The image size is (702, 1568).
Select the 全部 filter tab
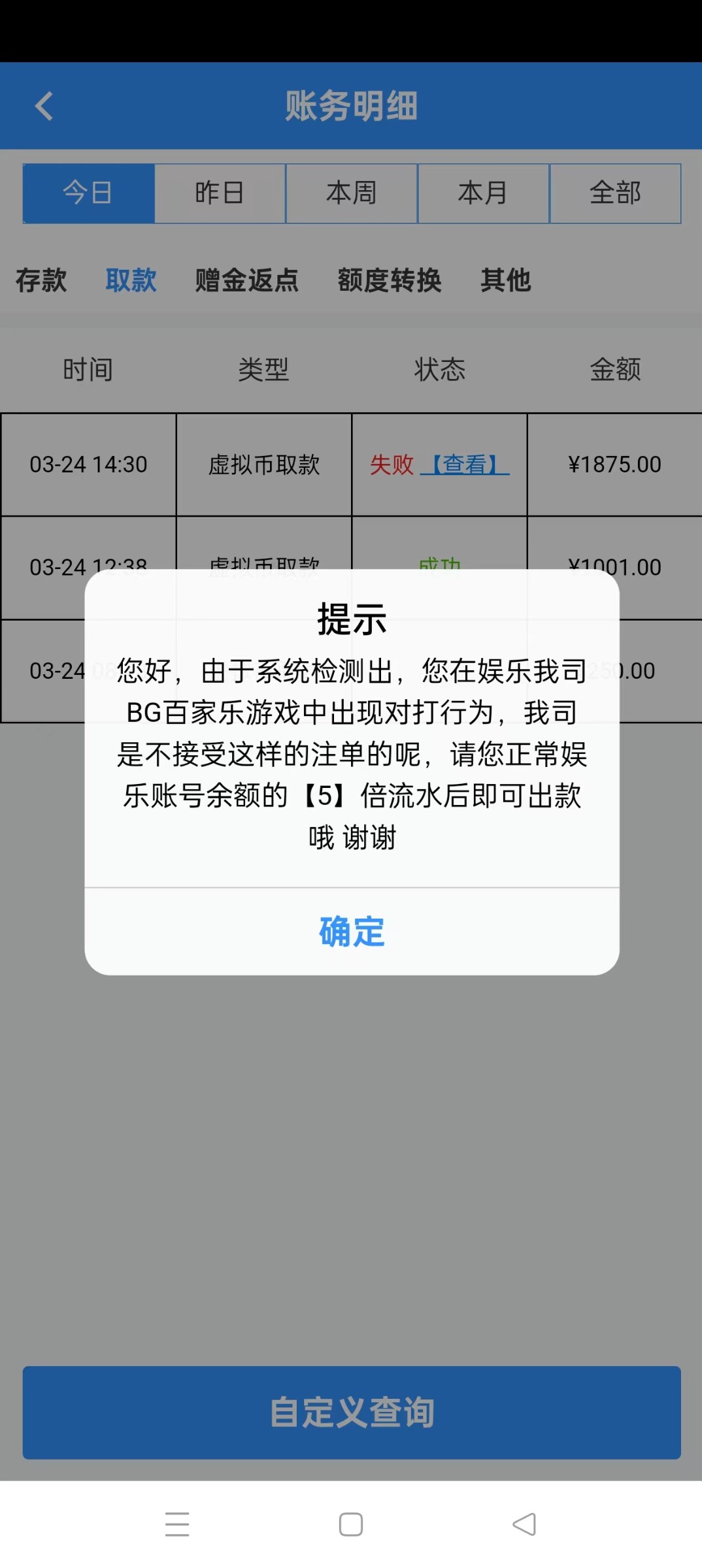(616, 193)
